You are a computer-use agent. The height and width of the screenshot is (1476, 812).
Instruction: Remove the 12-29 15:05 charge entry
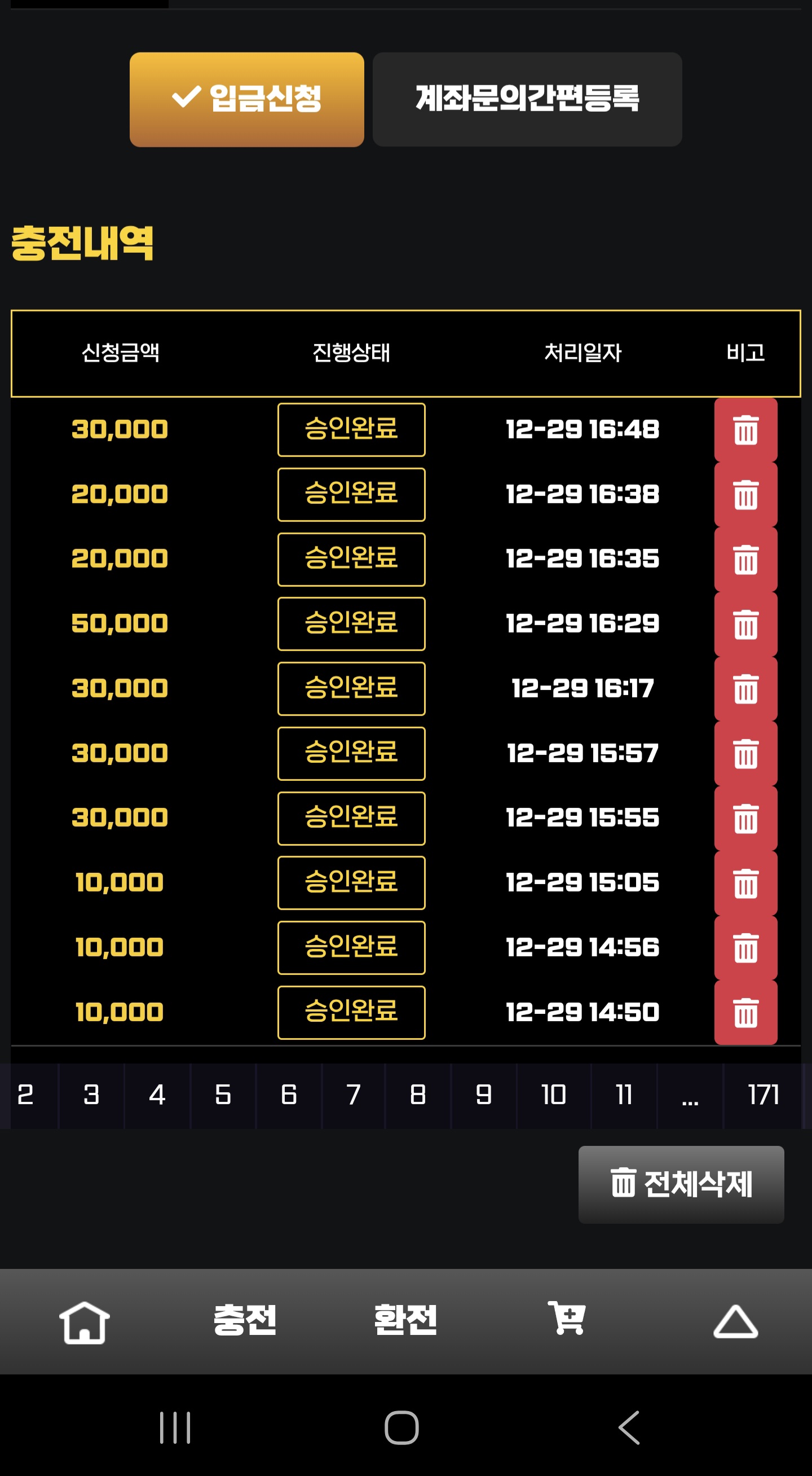coord(745,883)
